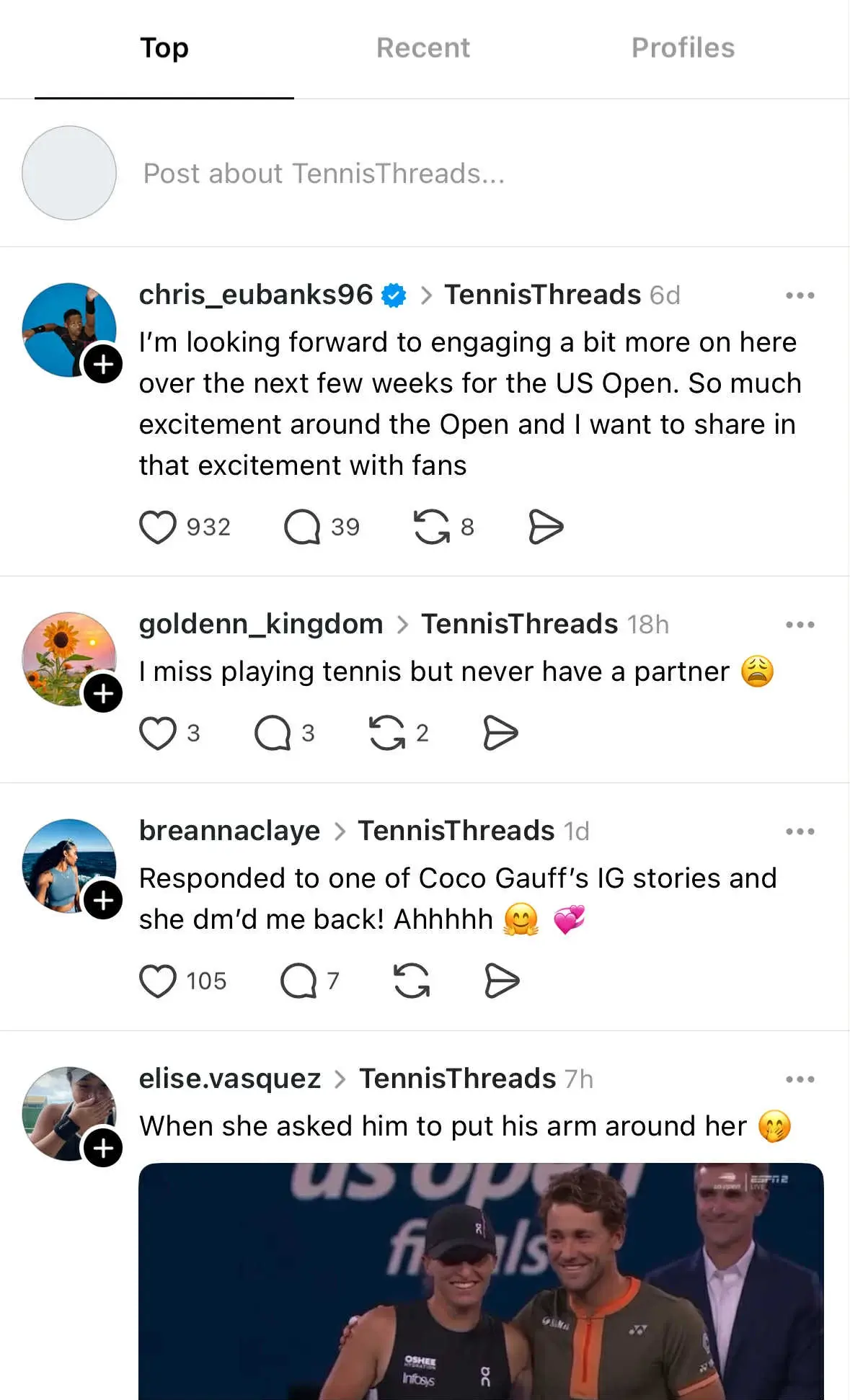Open the image in elise.vasquez's post
The height and width of the screenshot is (1400, 850).
(x=481, y=1283)
